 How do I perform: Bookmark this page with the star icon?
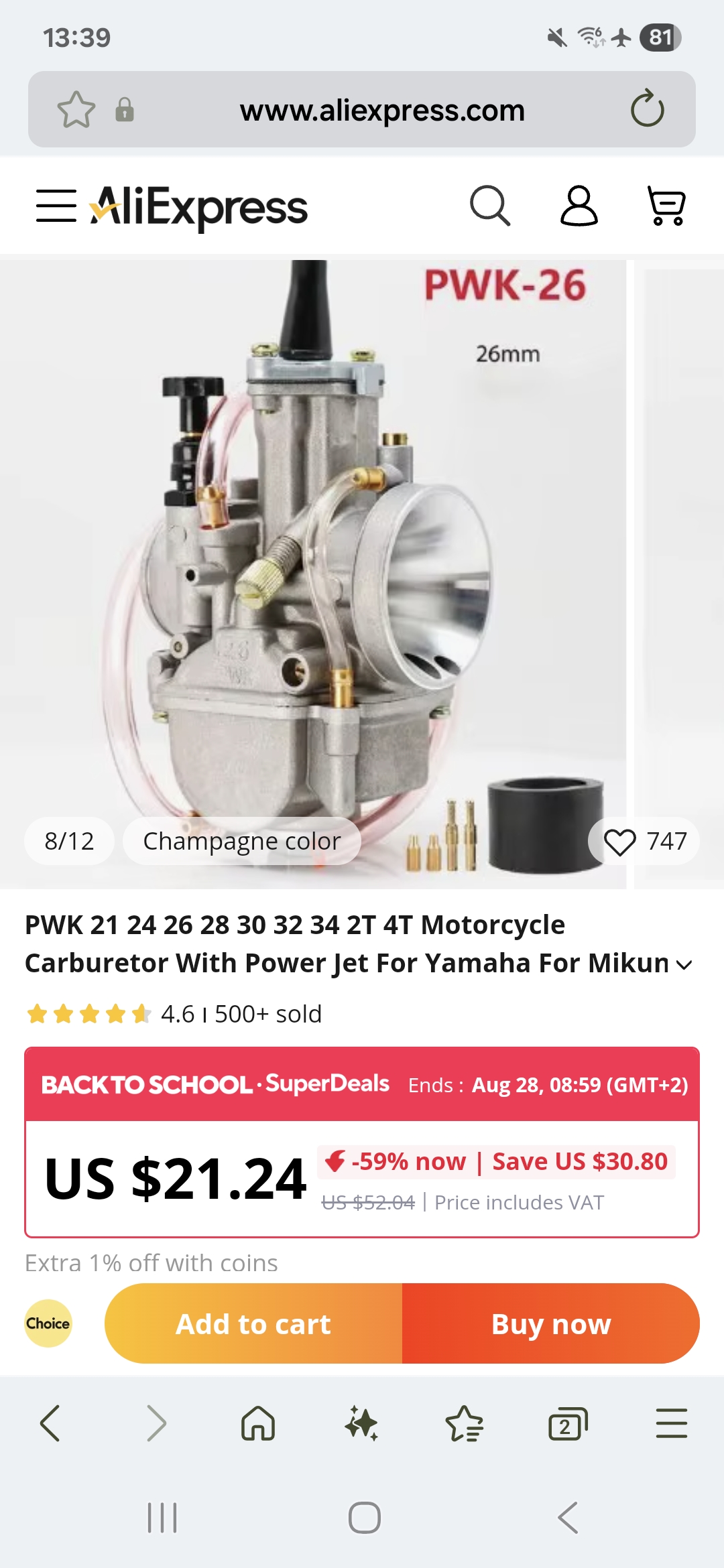76,110
